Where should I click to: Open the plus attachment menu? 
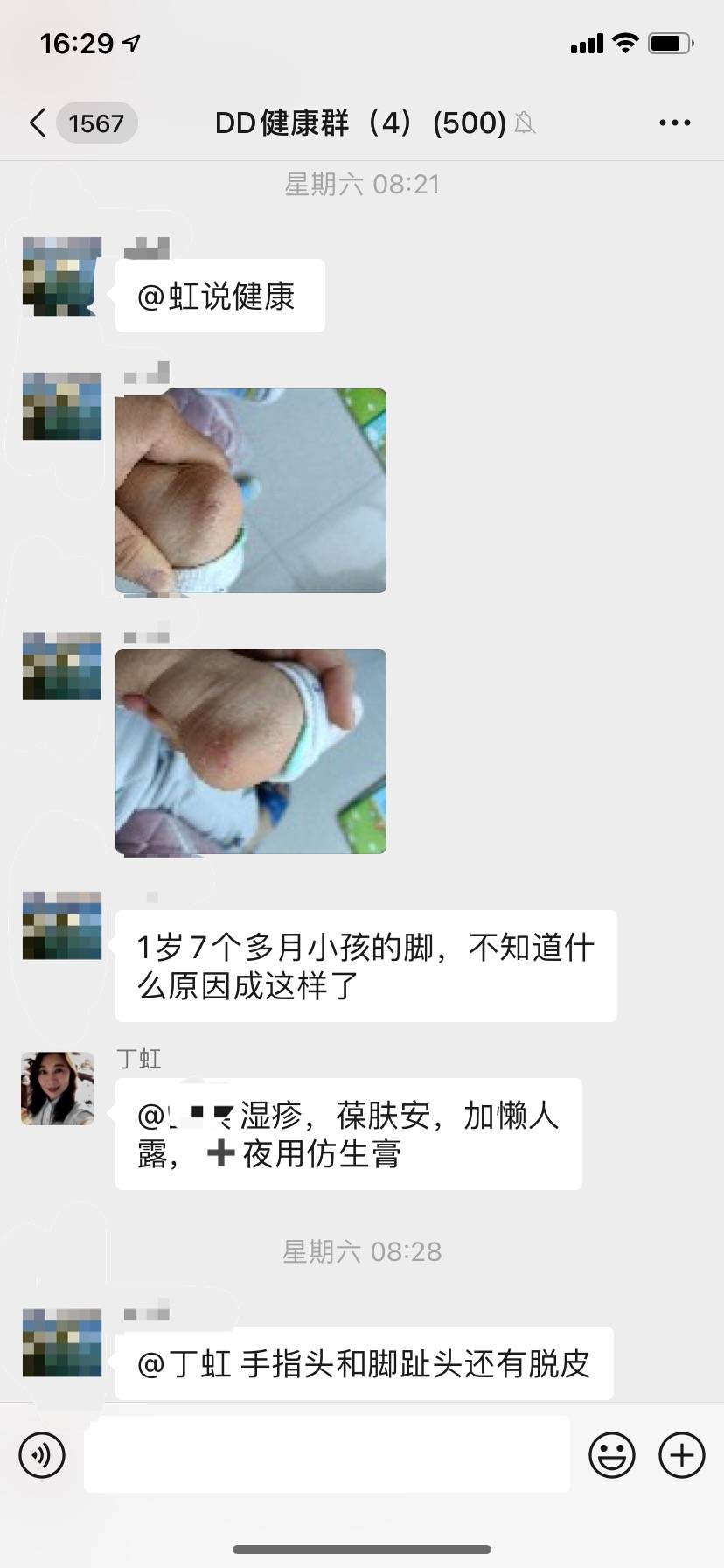click(682, 1455)
